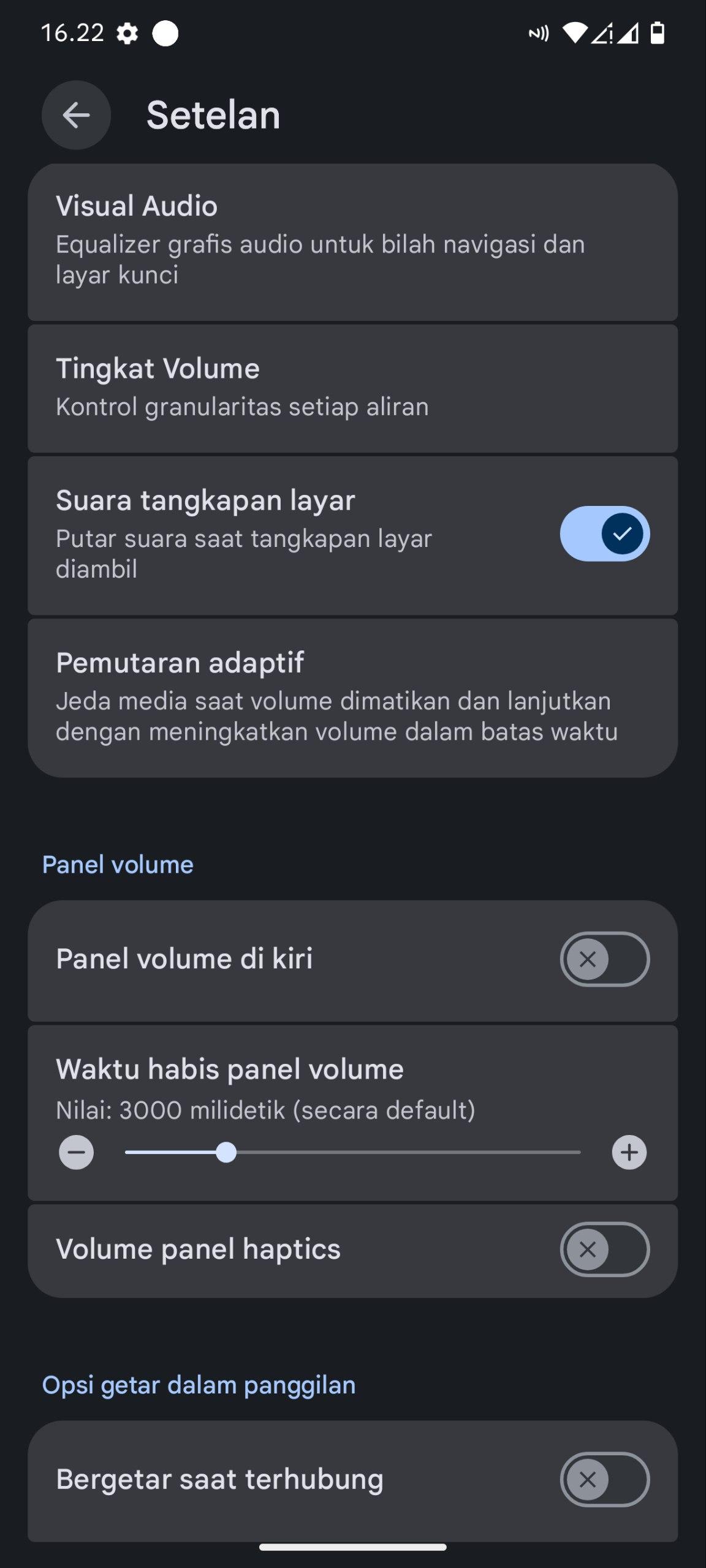Increase volume panel timeout with plus
The height and width of the screenshot is (1568, 706).
(629, 1153)
